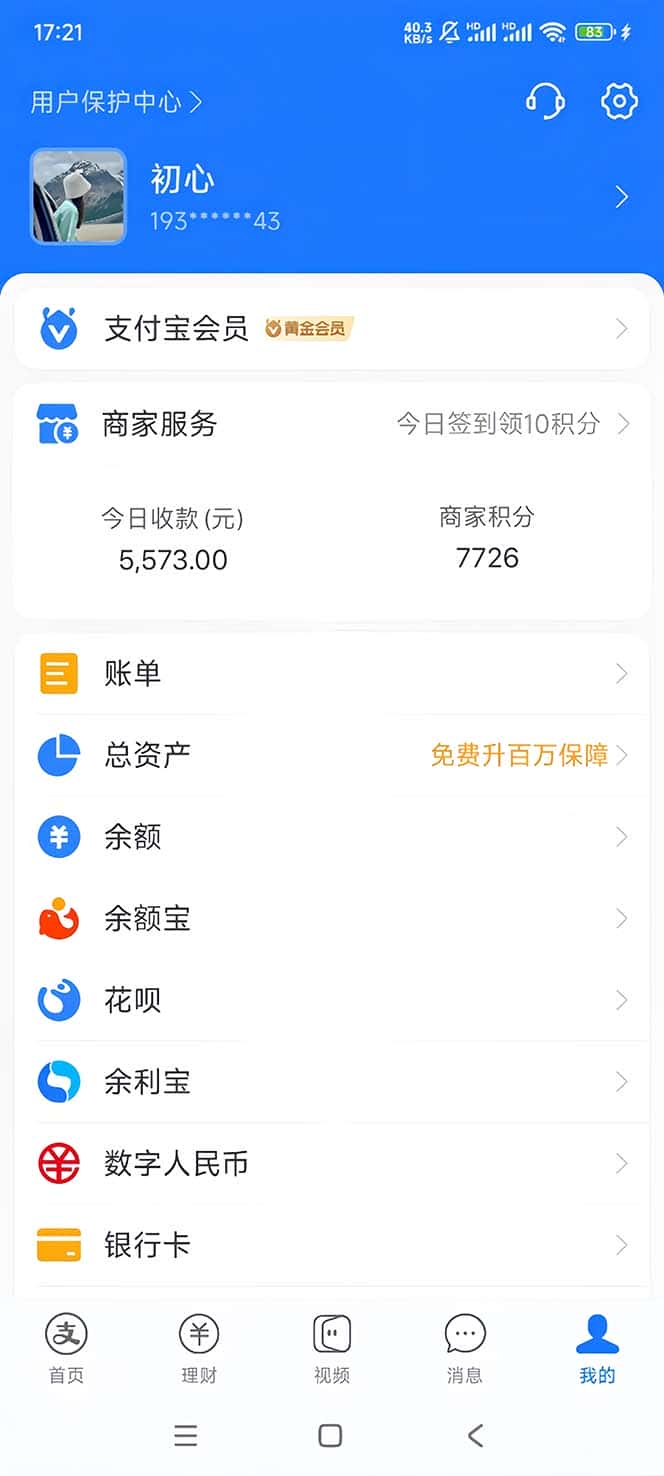The height and width of the screenshot is (1476, 664).
Task: Switch to the 理财 tab
Action: tap(199, 1348)
